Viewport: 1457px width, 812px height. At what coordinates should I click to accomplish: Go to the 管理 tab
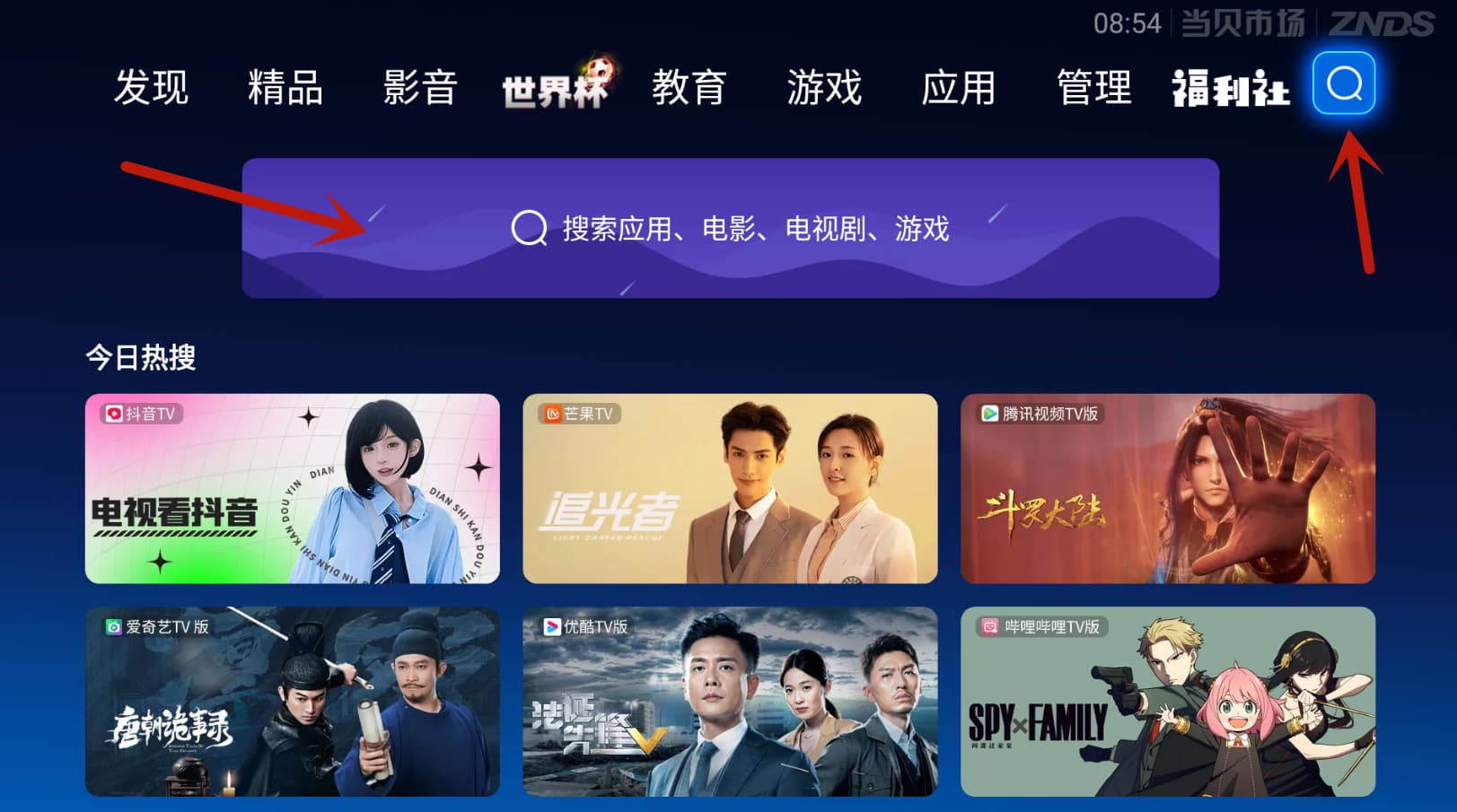pyautogui.click(x=1093, y=88)
